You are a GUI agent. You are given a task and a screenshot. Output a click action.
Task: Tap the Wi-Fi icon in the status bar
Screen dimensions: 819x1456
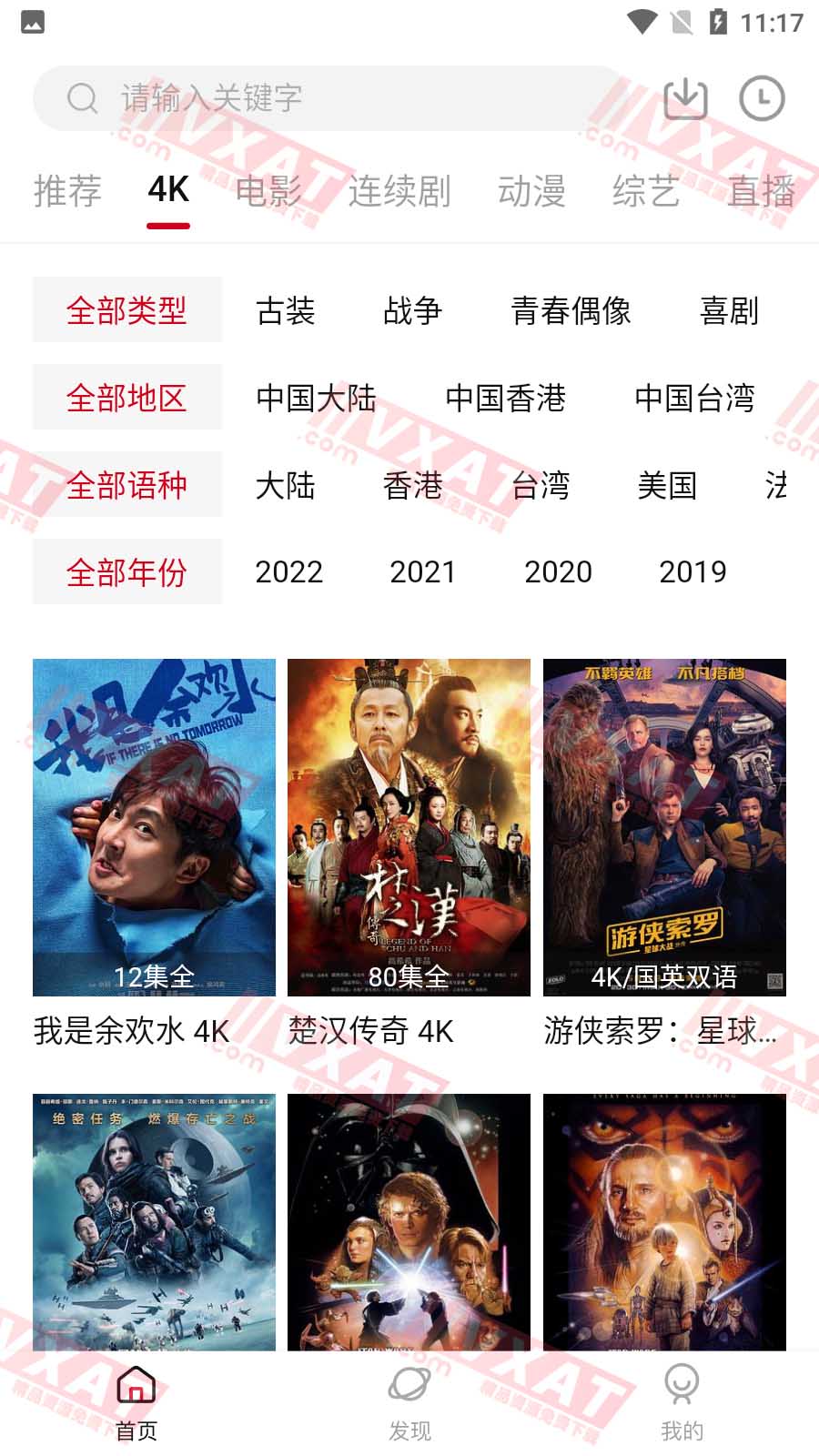(642, 25)
